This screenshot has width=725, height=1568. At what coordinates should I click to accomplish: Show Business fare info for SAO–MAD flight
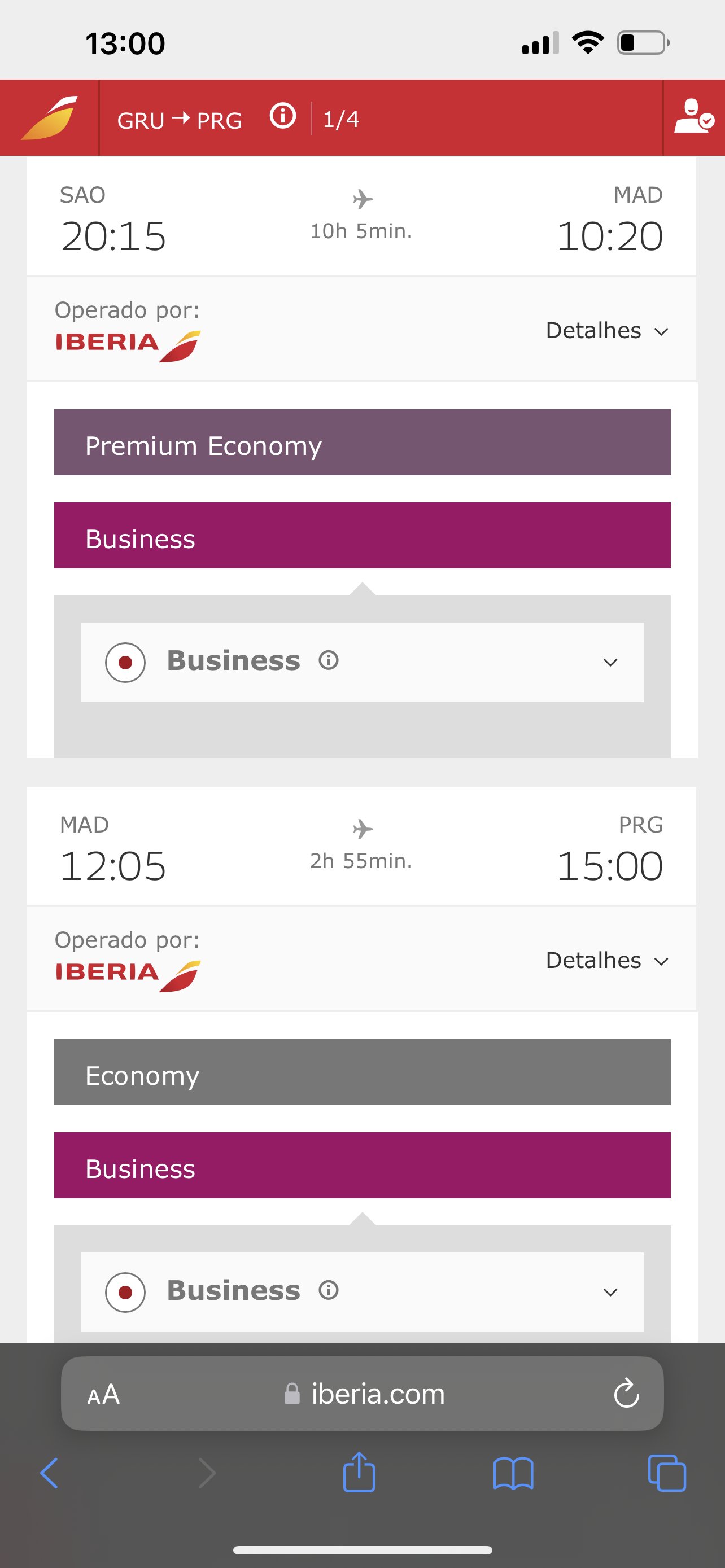329,660
